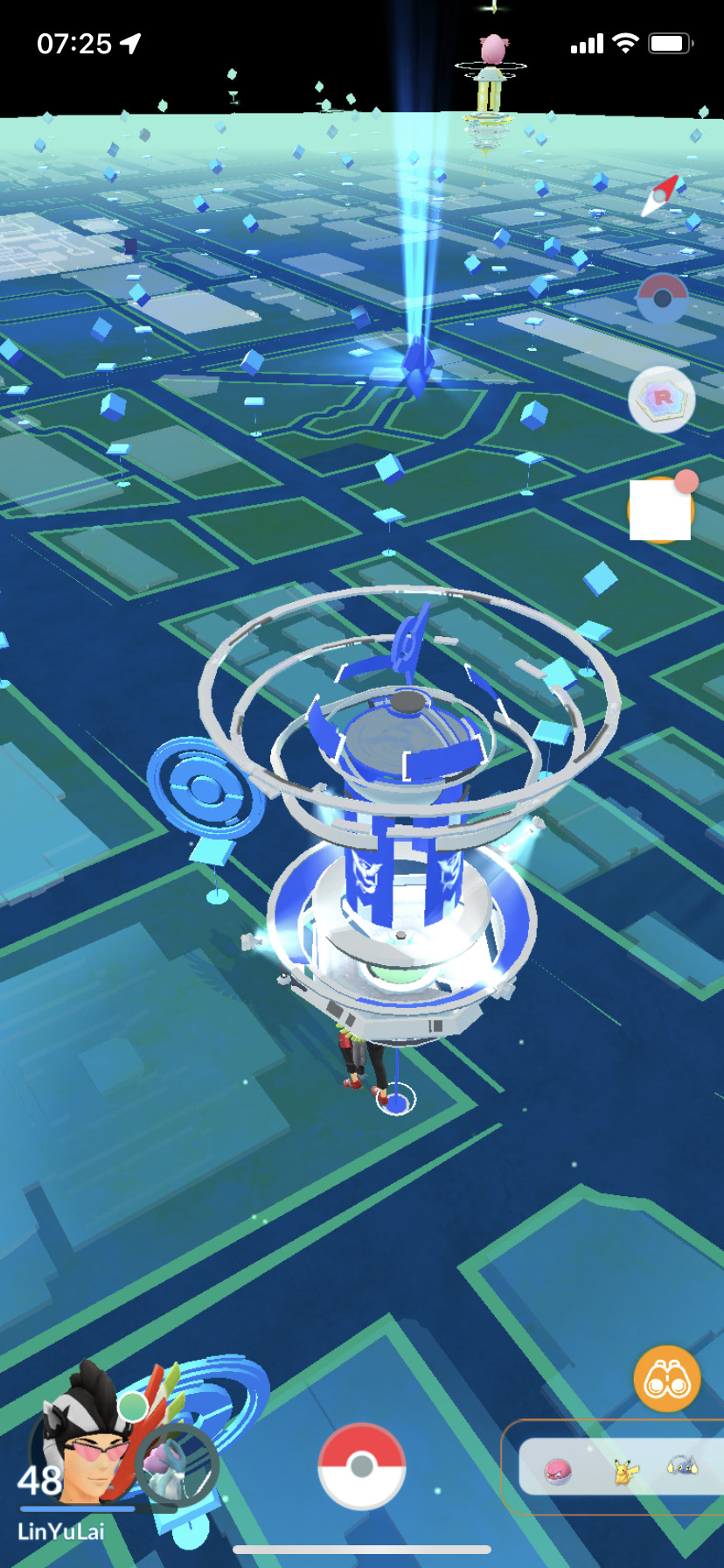
Task: Open the Nearby Pokémon tracker
Action: coord(619,1466)
